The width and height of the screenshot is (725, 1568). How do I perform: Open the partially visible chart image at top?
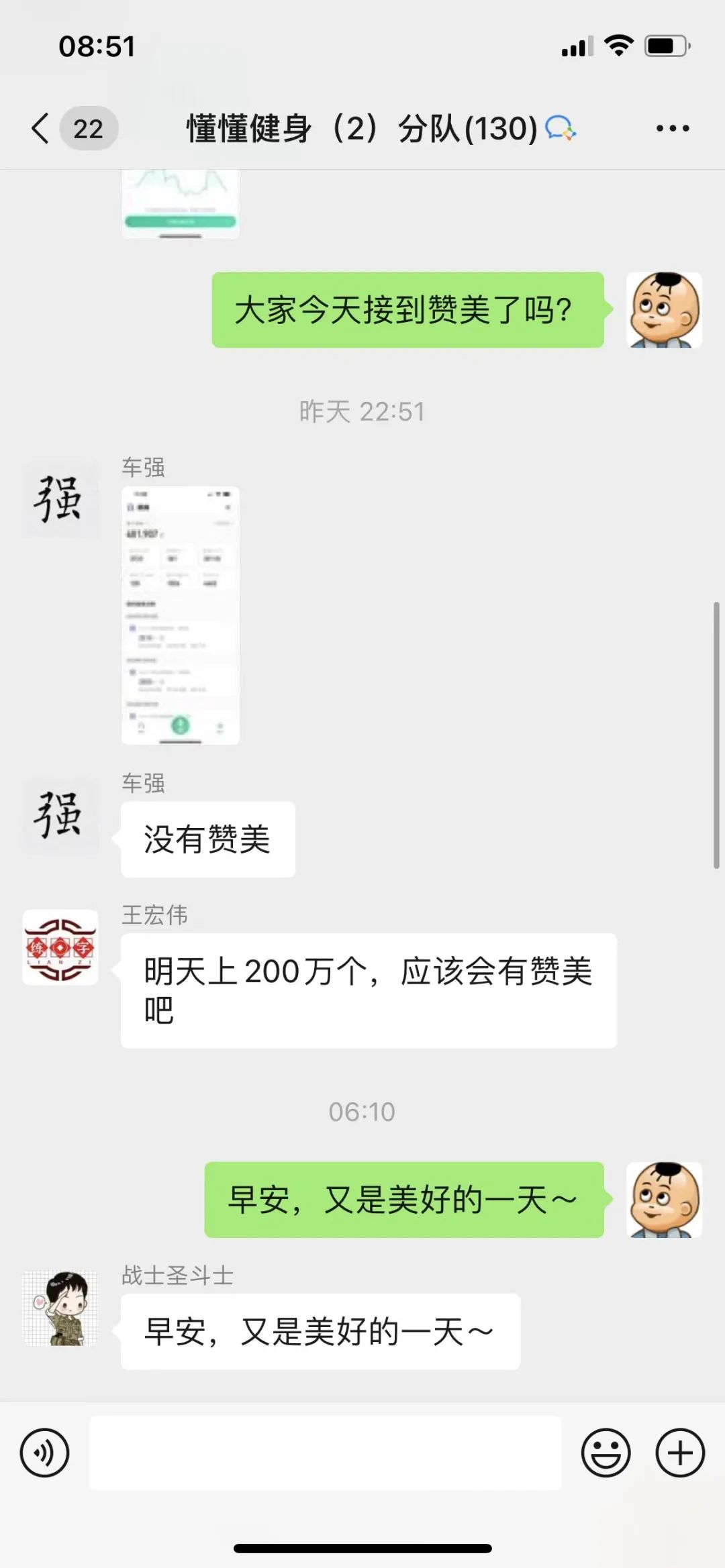click(181, 204)
